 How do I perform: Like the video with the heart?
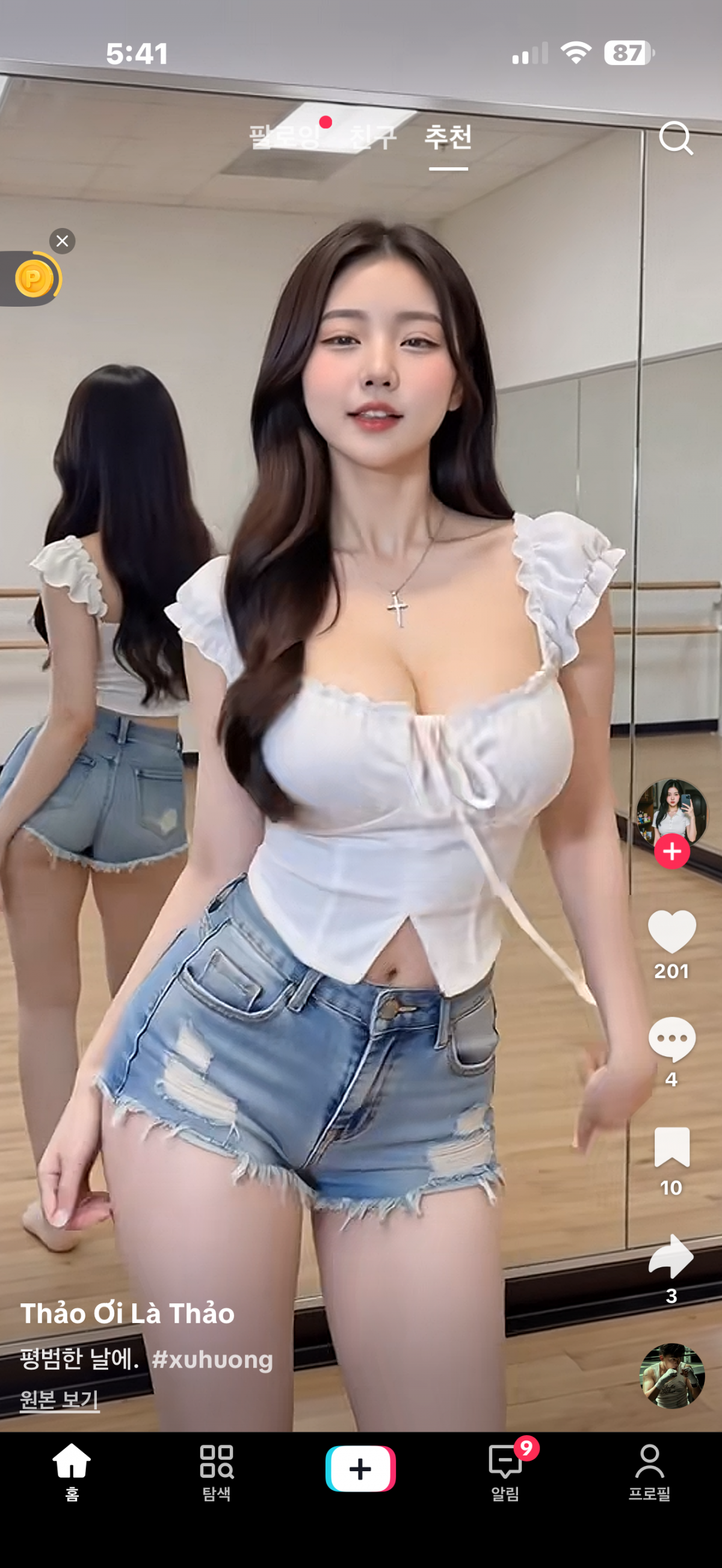(671, 931)
